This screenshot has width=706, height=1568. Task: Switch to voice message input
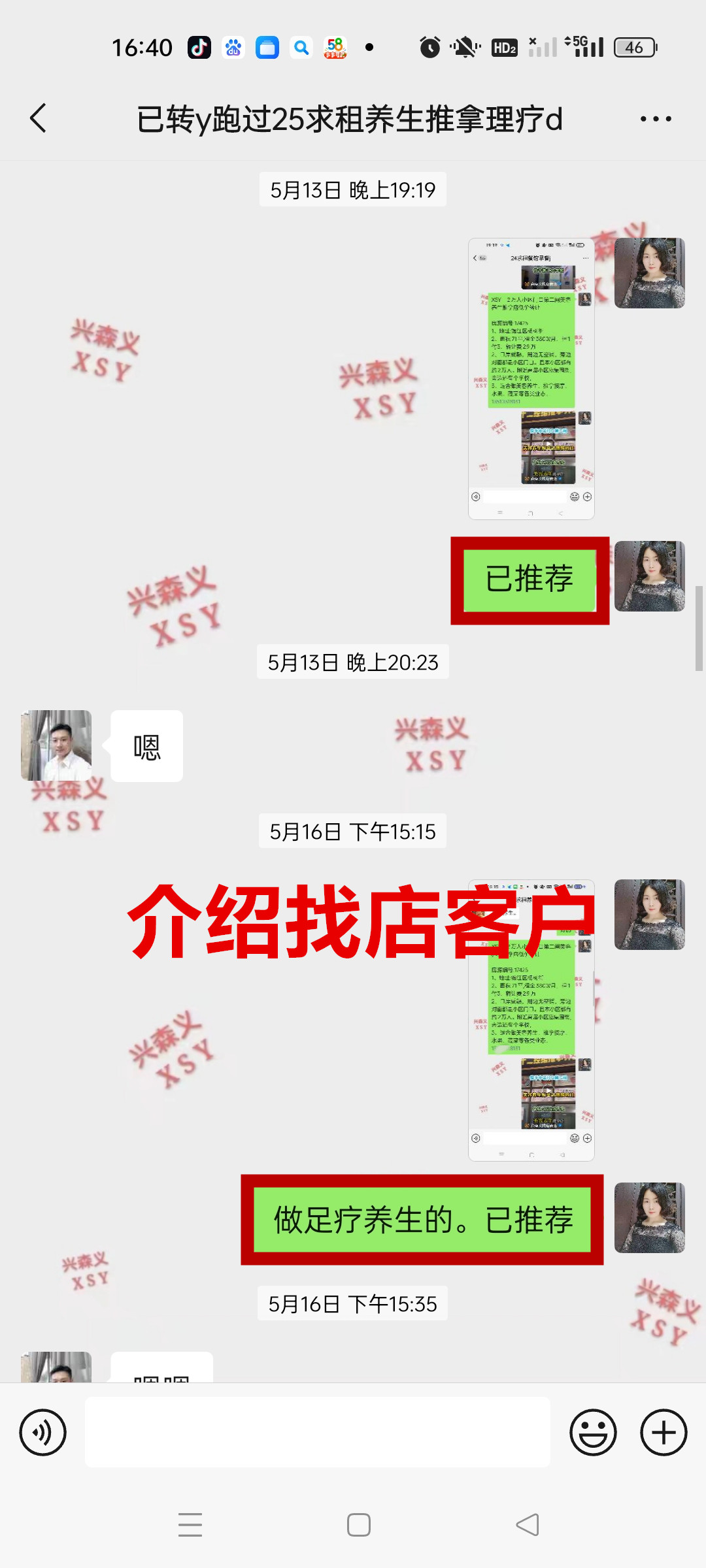pos(43,1433)
